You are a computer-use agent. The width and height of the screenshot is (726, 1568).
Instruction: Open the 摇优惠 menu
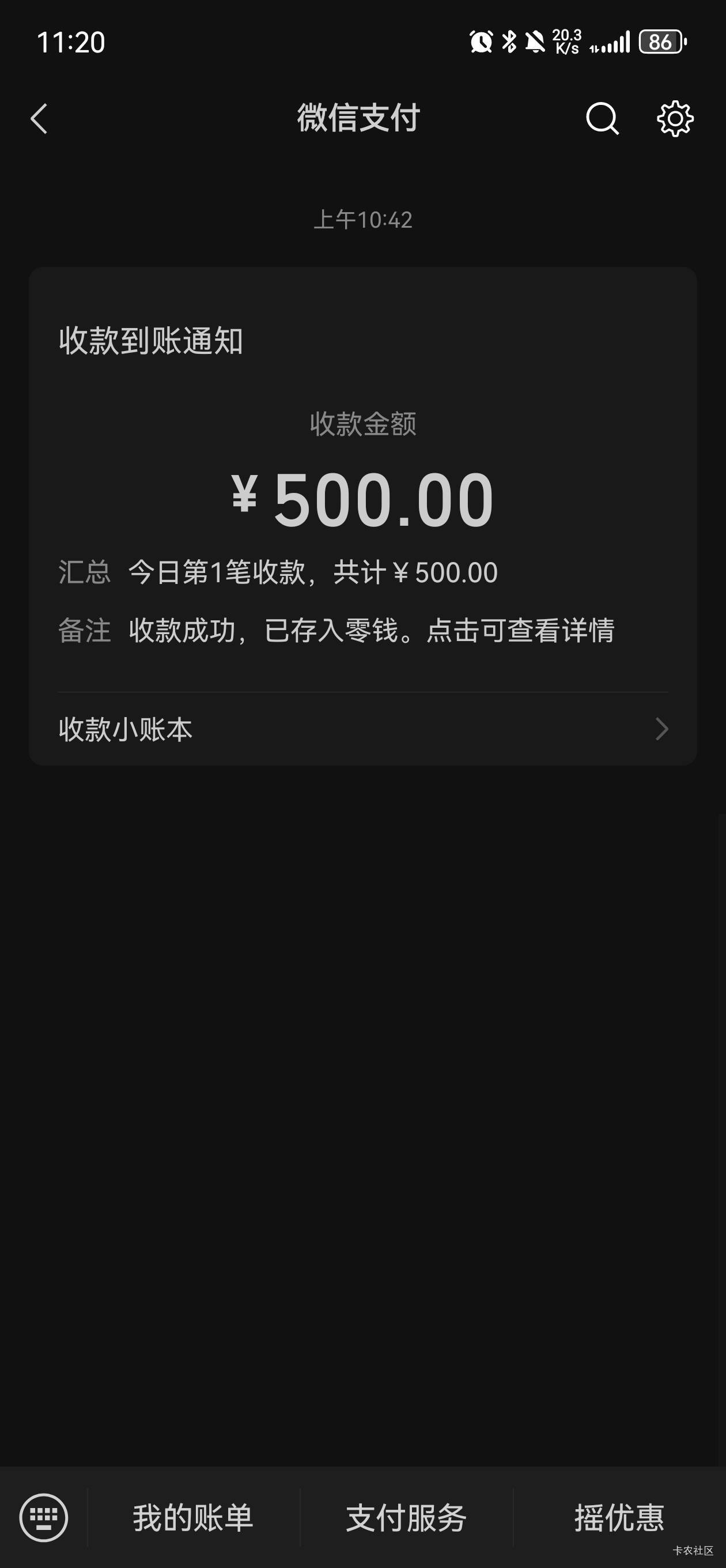(619, 1517)
